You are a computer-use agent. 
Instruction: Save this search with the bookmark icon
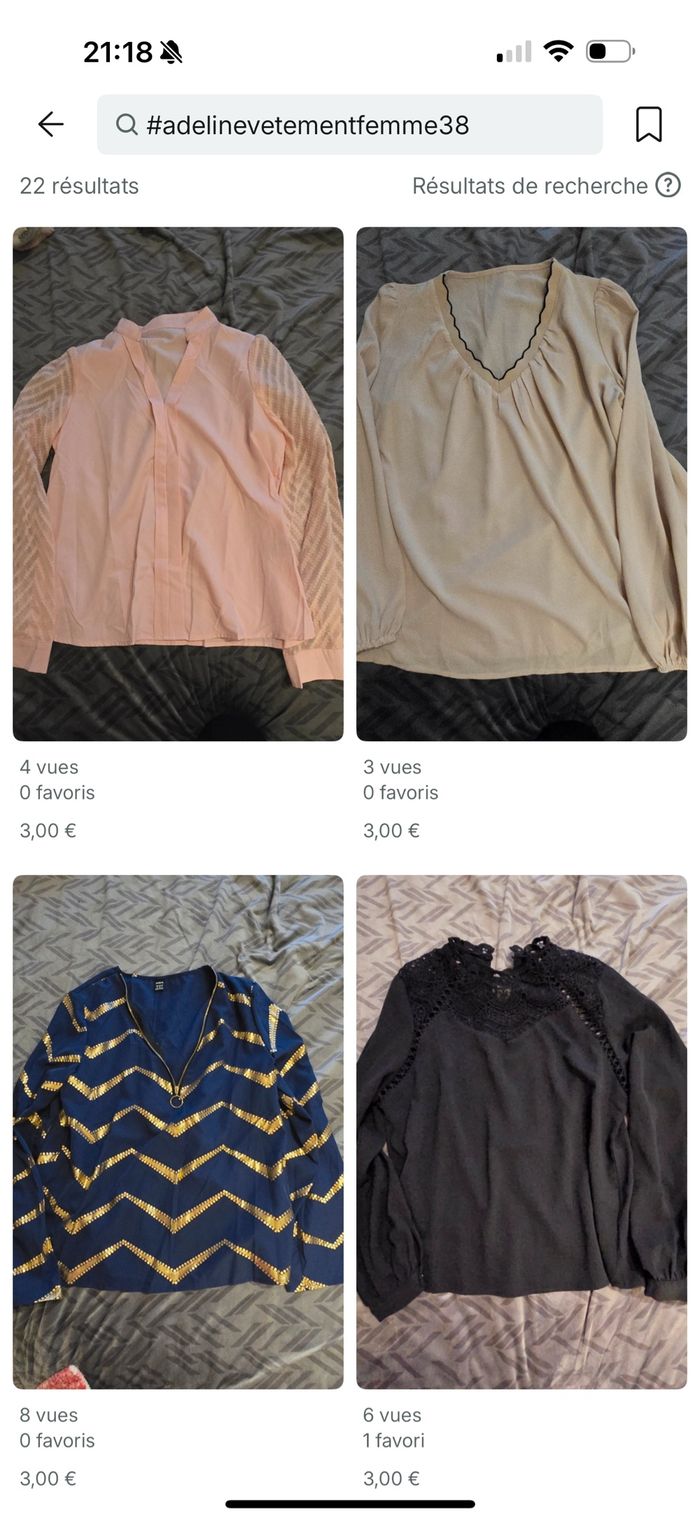pyautogui.click(x=649, y=125)
